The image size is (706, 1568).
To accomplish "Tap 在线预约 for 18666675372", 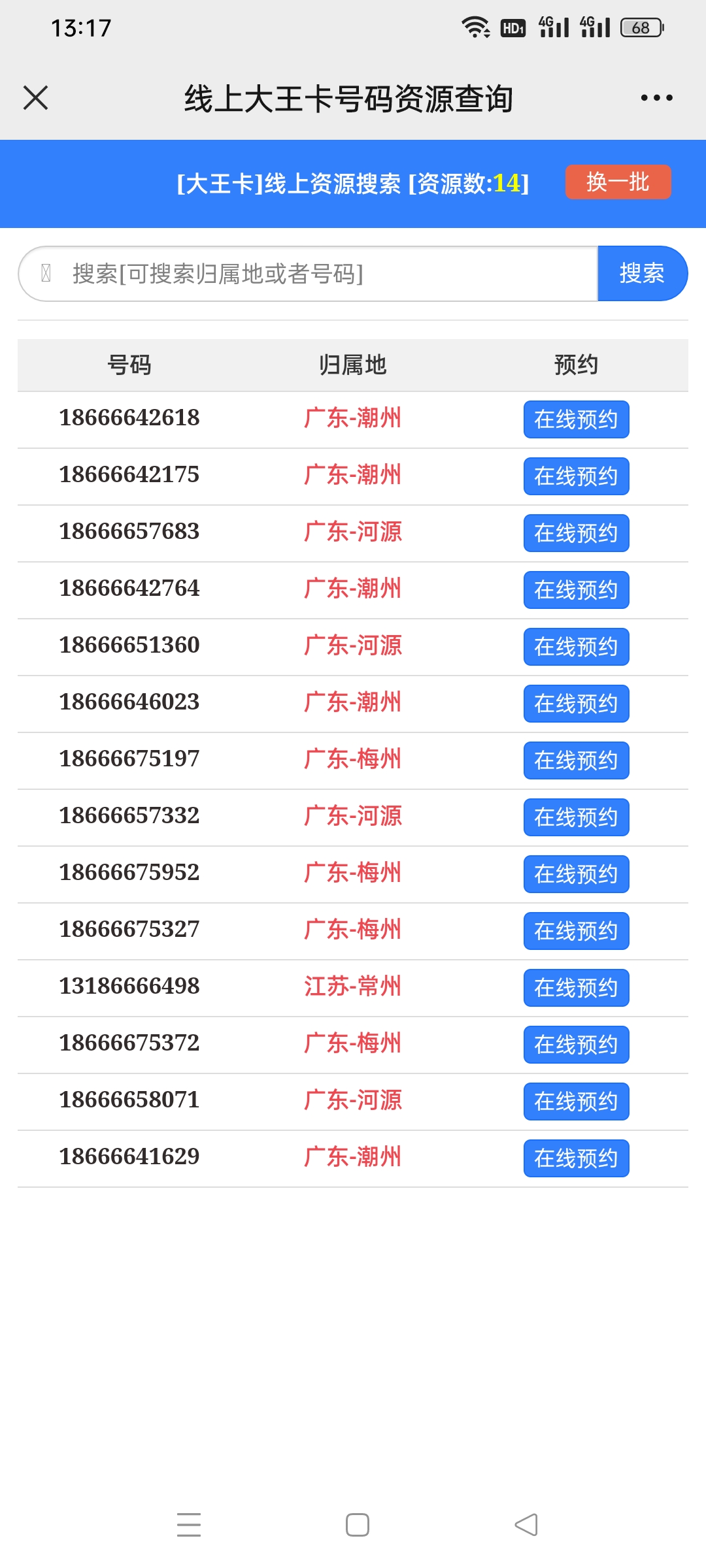I will tap(576, 1045).
